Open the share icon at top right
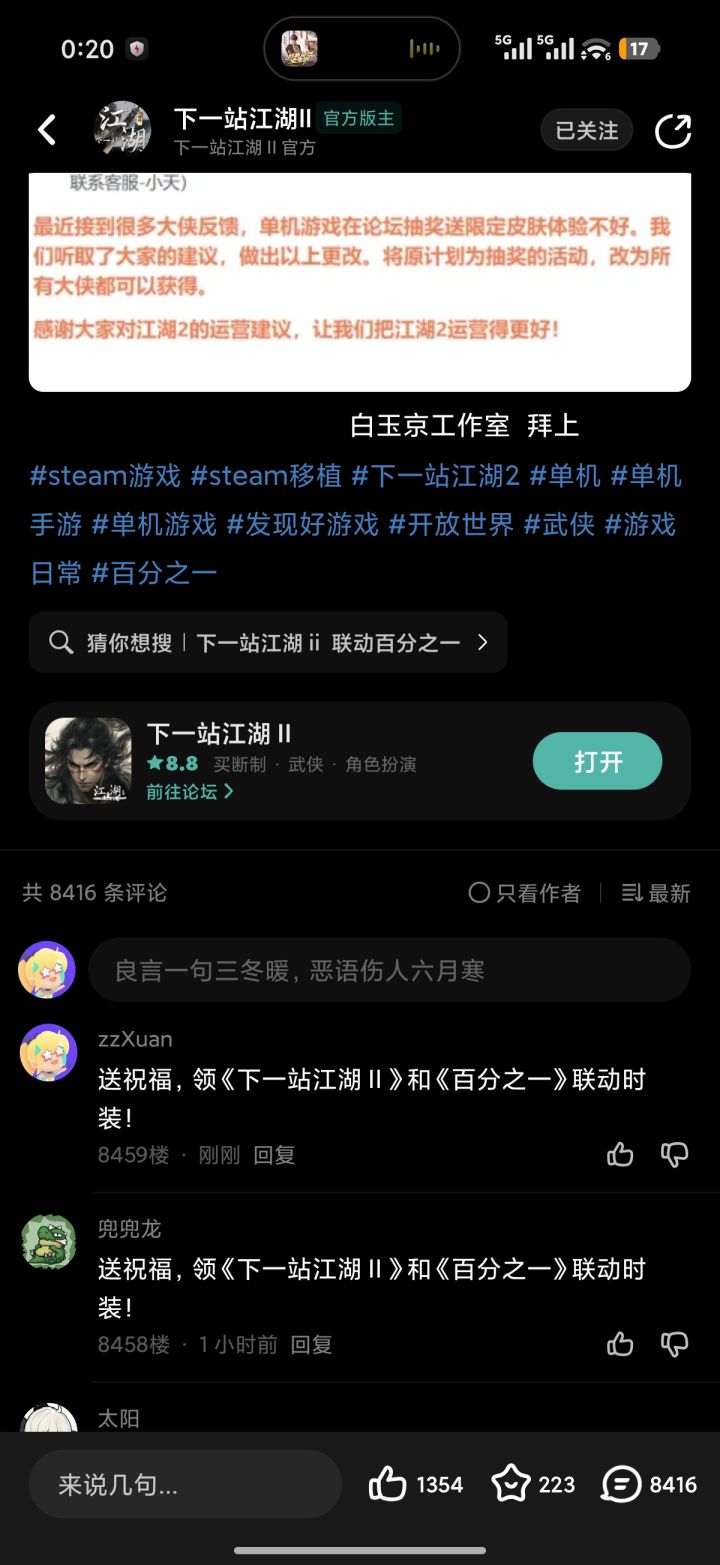Viewport: 720px width, 1565px height. click(x=673, y=130)
